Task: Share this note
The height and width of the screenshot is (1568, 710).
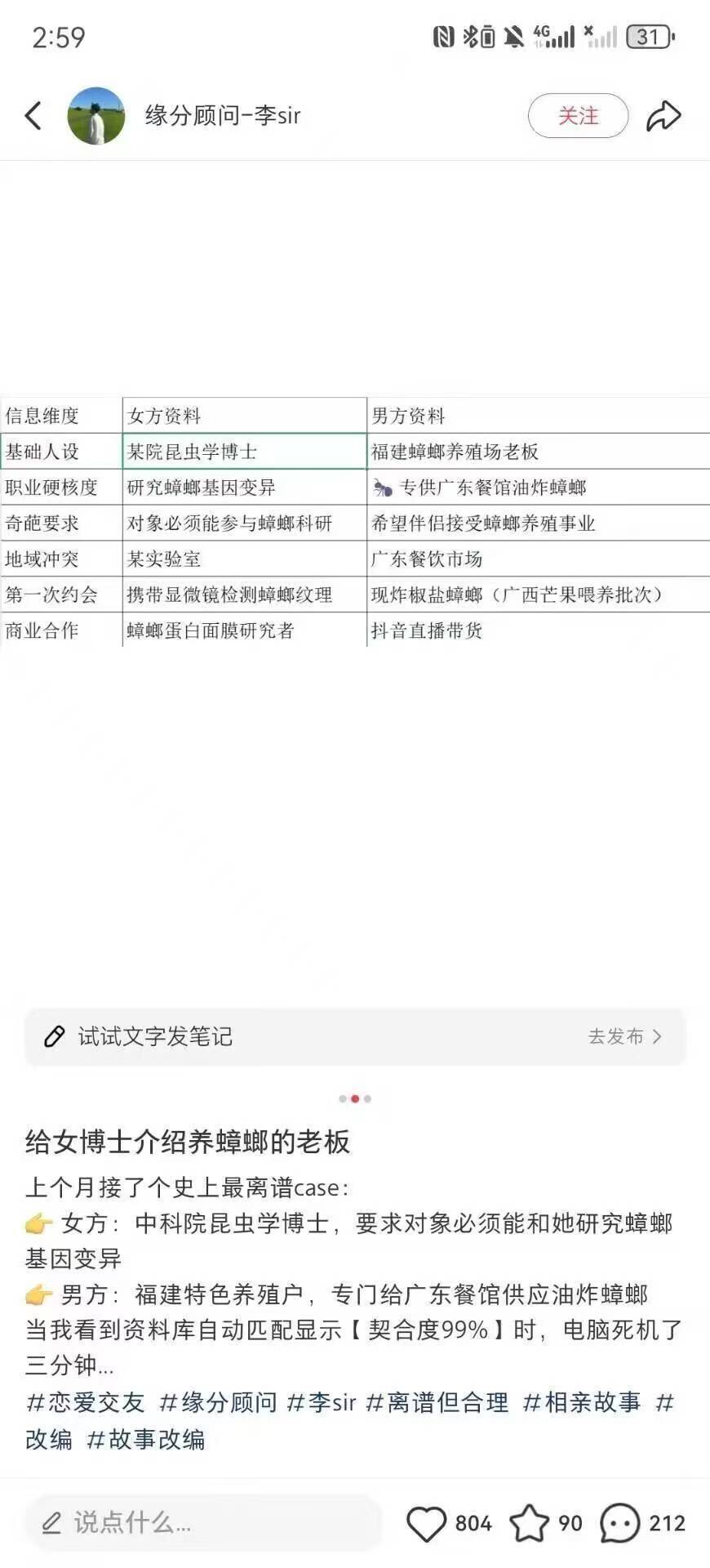Action: click(x=663, y=116)
